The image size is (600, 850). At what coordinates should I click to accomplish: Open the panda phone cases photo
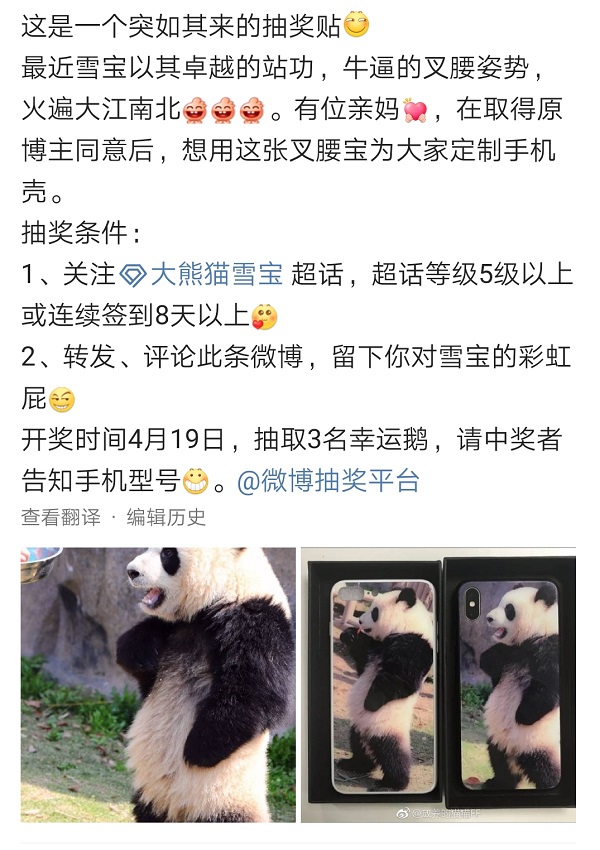coord(439,685)
